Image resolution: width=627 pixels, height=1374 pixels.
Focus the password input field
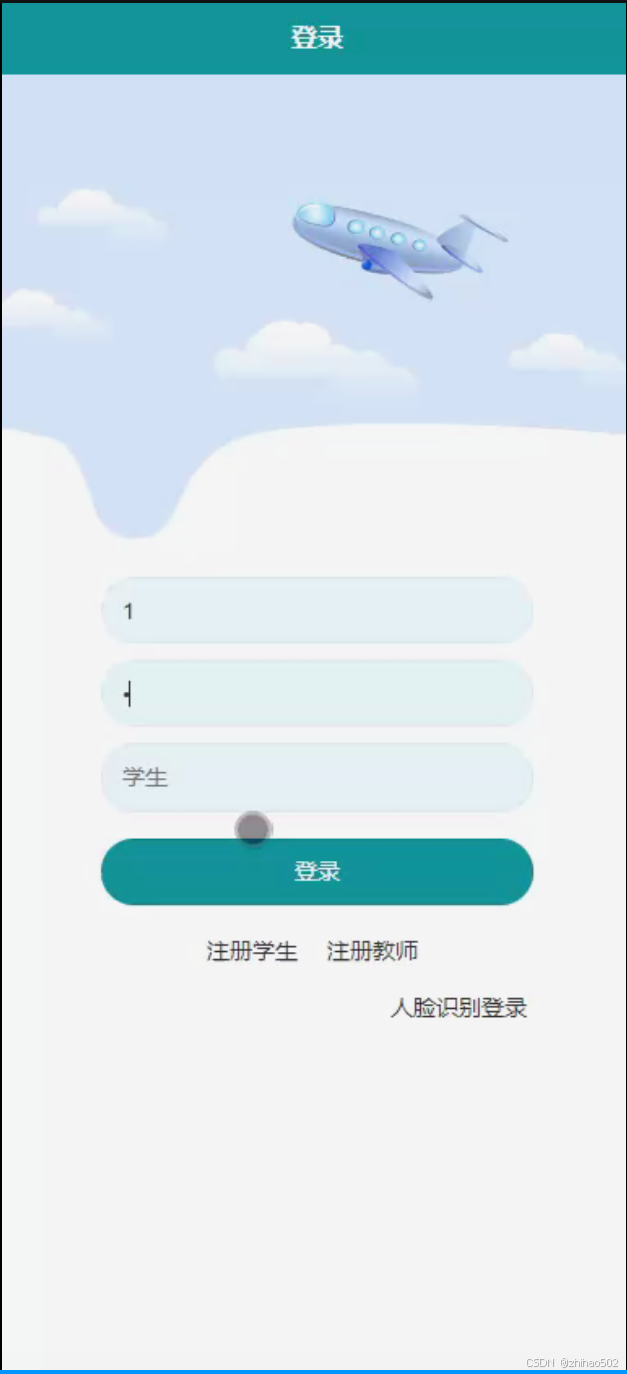click(x=317, y=693)
